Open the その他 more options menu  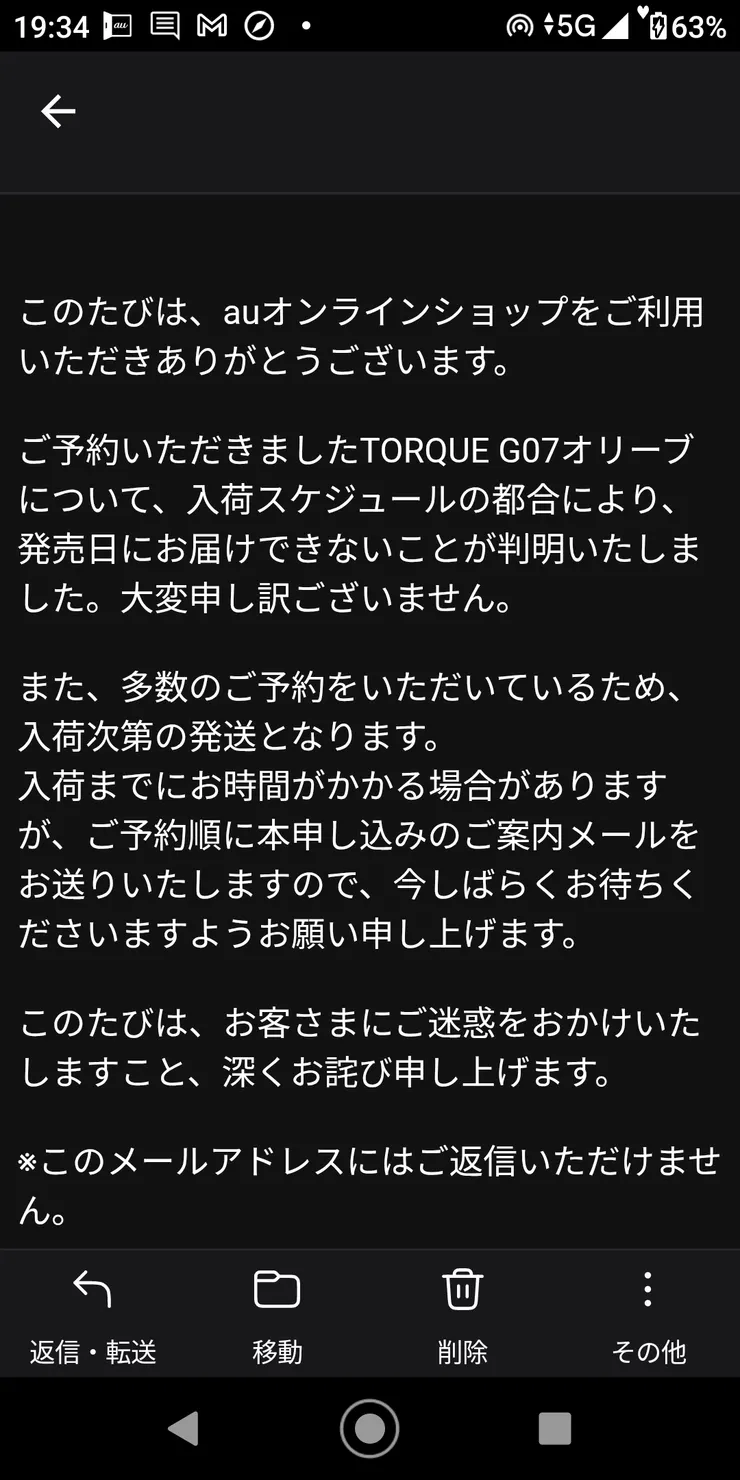647,1352
